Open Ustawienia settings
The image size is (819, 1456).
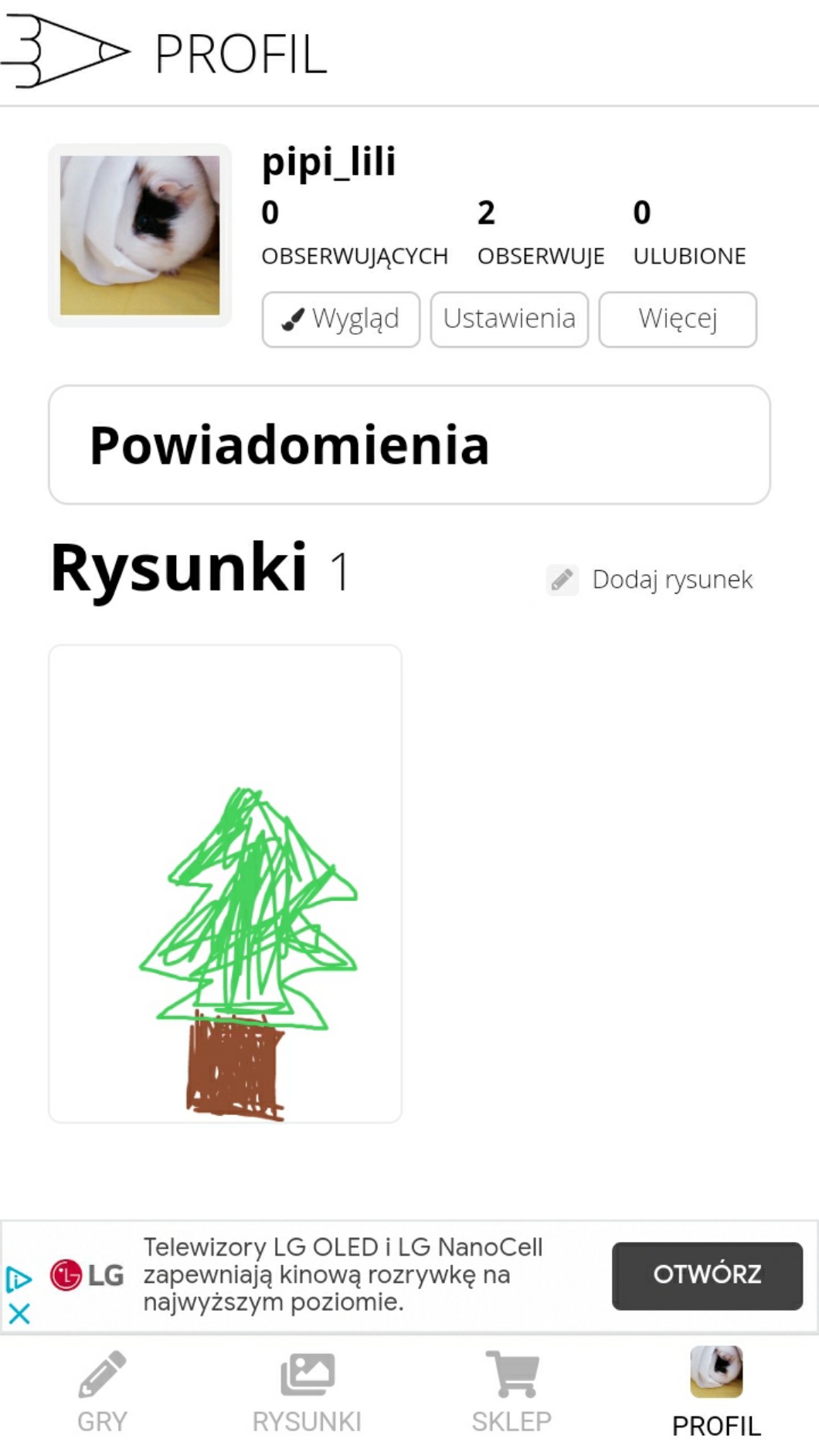click(509, 319)
